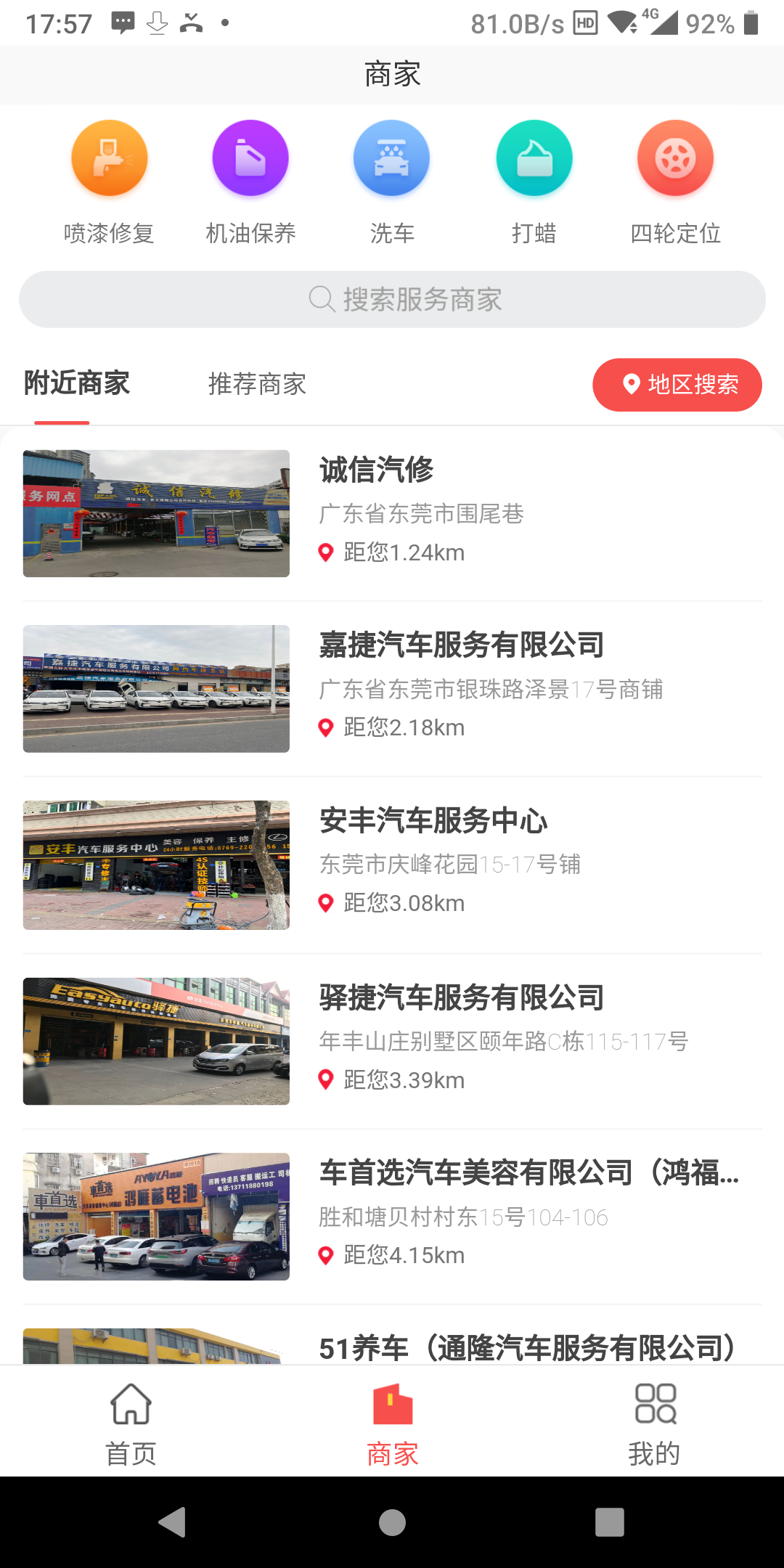Image resolution: width=784 pixels, height=1568 pixels.
Task: Go to the 首页 tab
Action: coord(131,1423)
